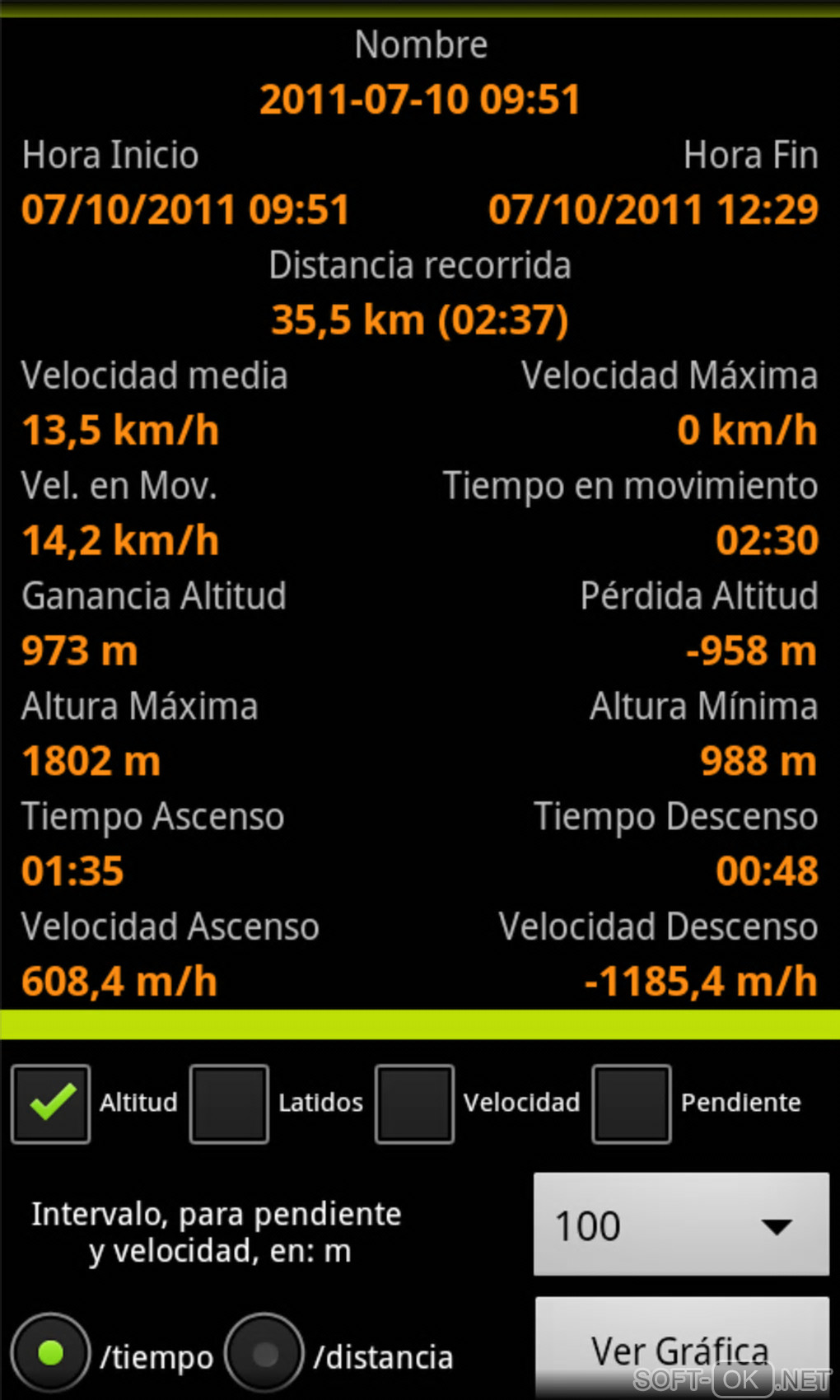Enable the Latidos checkbox

[x=229, y=1104]
